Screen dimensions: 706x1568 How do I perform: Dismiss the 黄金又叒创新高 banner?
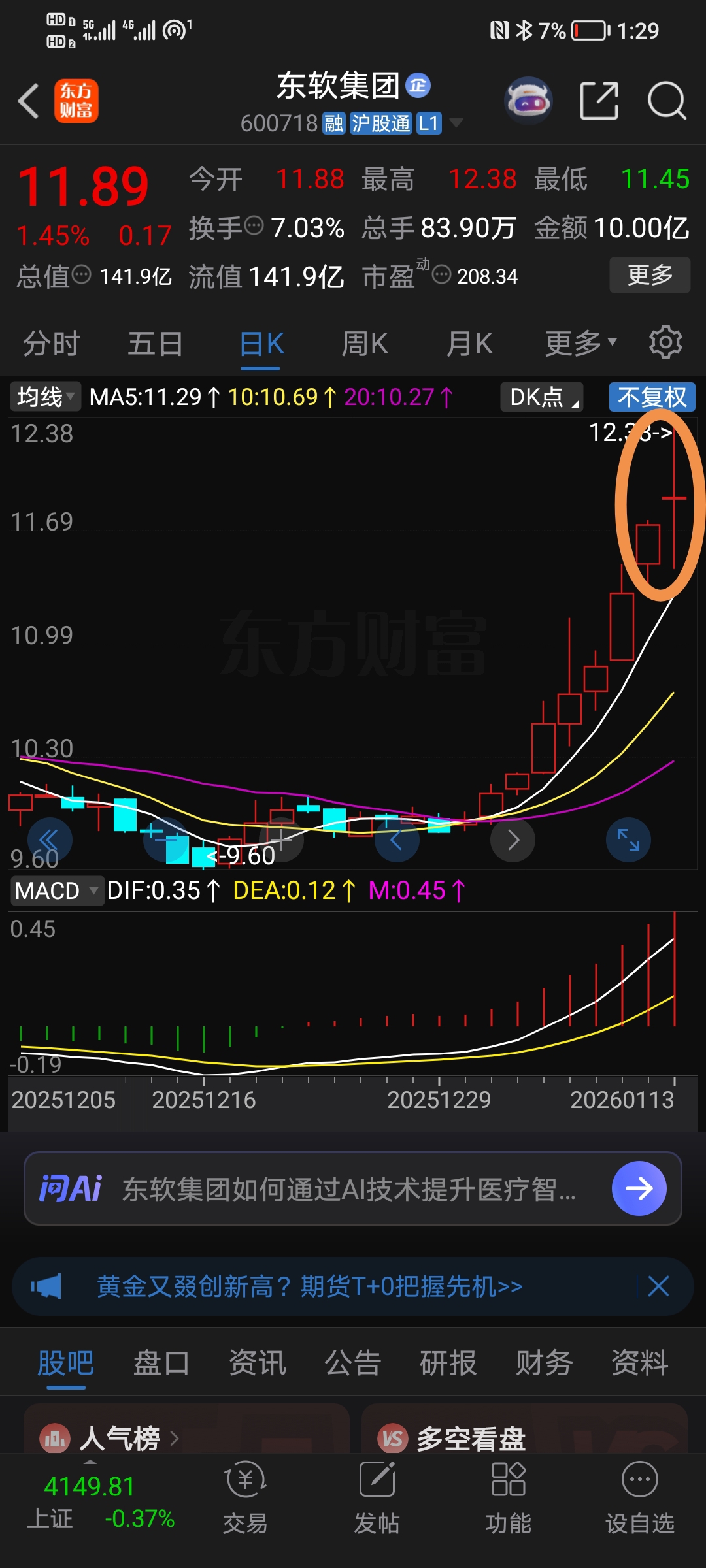pos(658,1286)
